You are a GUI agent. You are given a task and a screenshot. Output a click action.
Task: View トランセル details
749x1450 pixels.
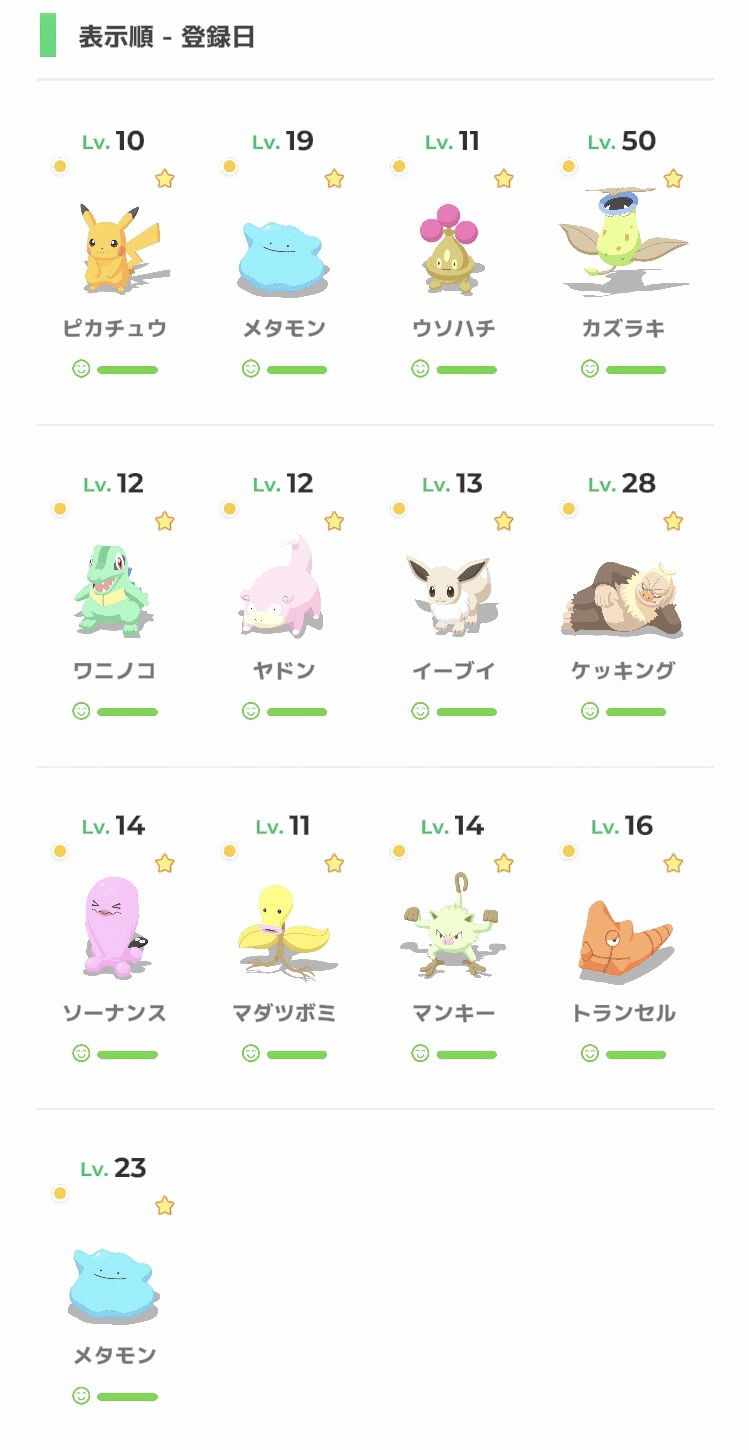pos(623,938)
